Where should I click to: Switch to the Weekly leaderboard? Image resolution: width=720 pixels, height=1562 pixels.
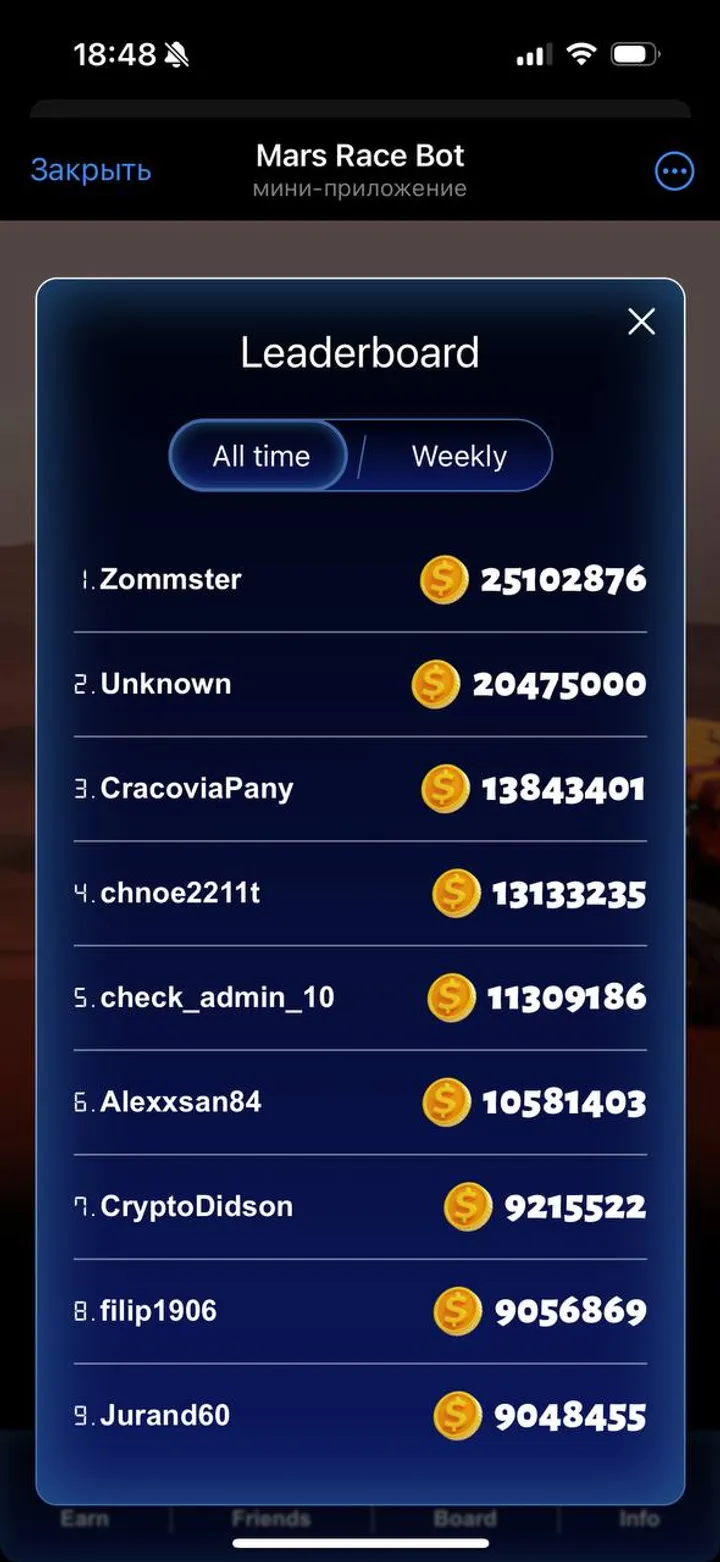point(459,456)
